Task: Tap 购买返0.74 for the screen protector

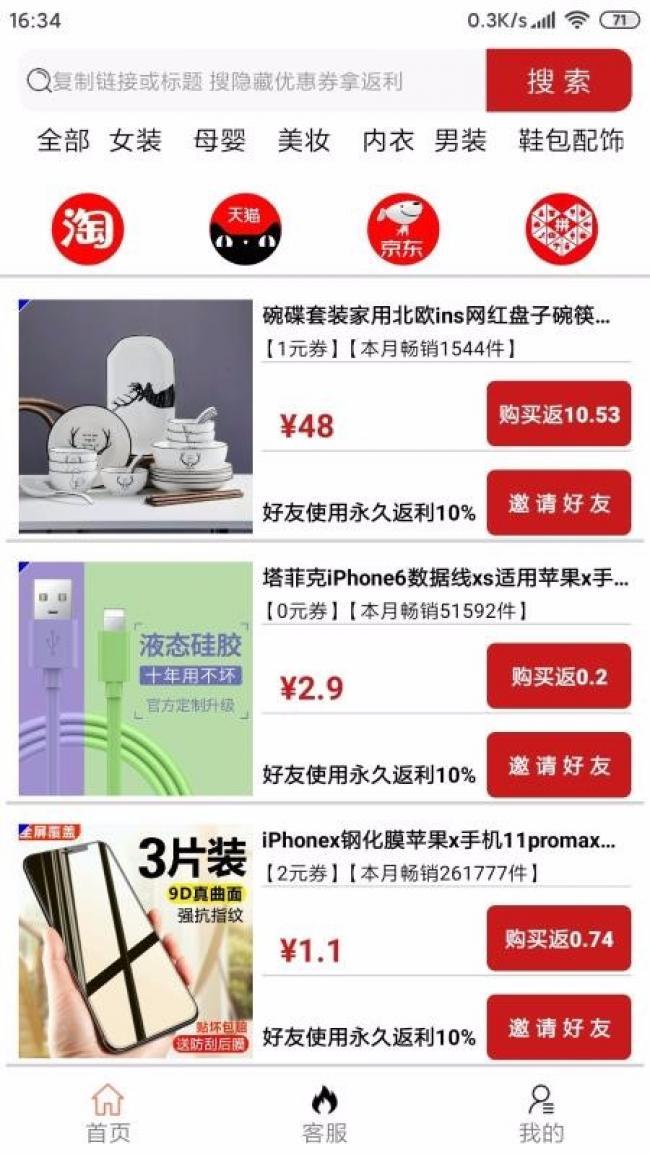Action: pos(558,939)
